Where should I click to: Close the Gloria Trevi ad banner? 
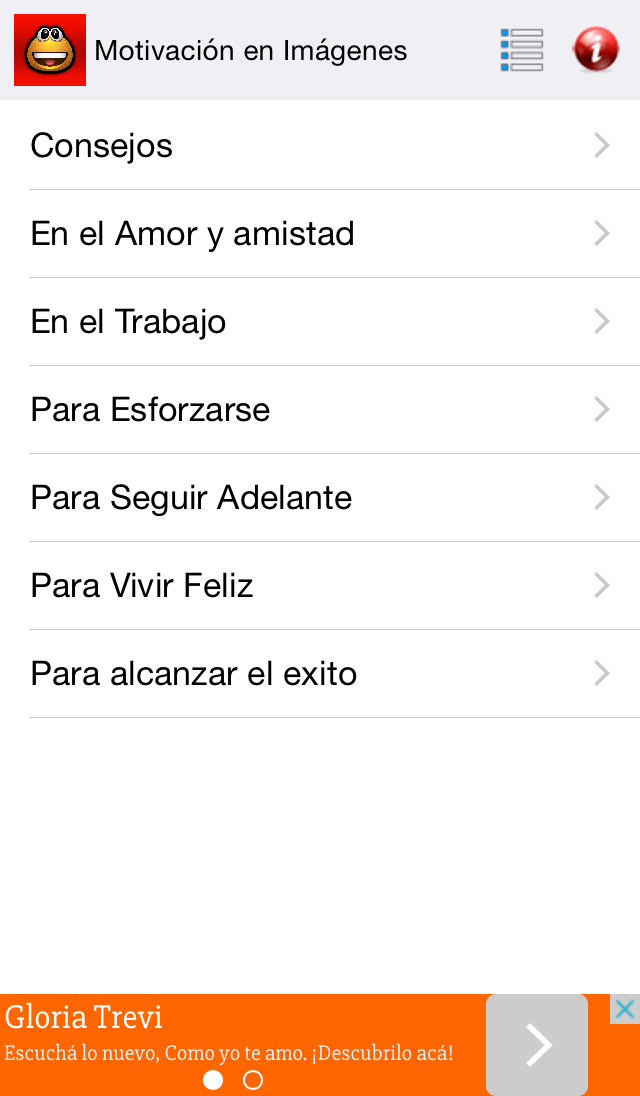(625, 1009)
